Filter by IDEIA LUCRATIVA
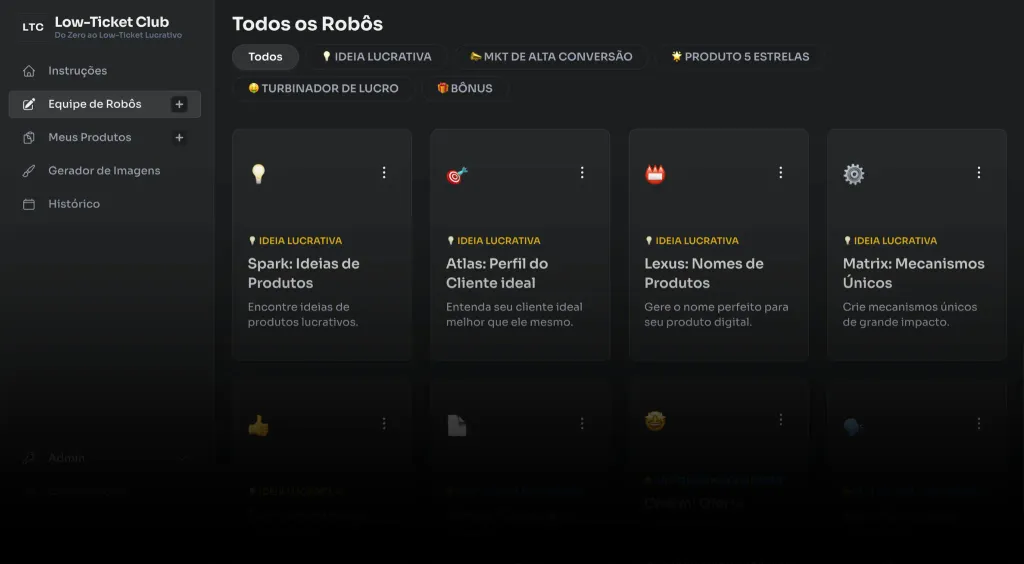 click(376, 57)
